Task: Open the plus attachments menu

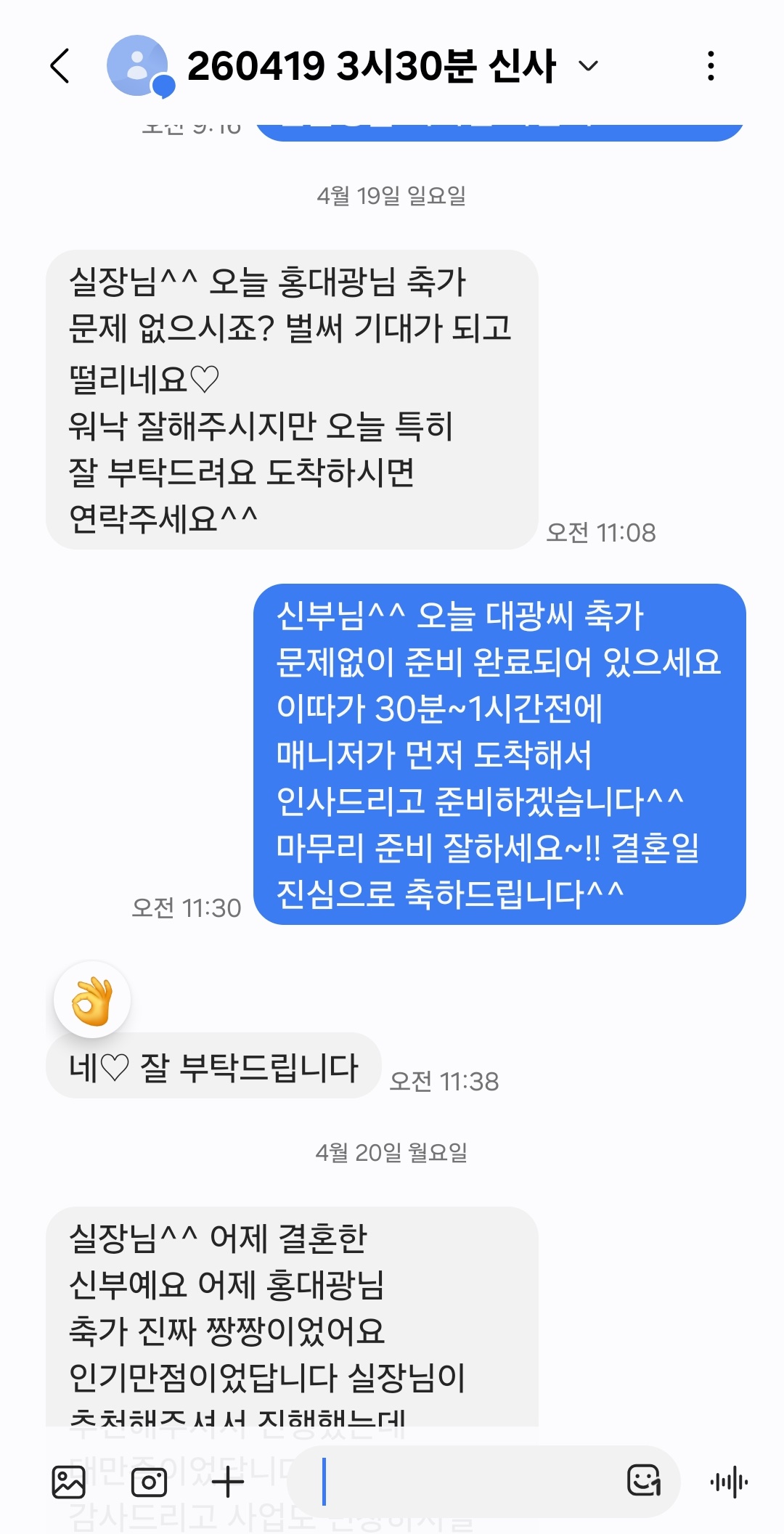Action: 228,1482
